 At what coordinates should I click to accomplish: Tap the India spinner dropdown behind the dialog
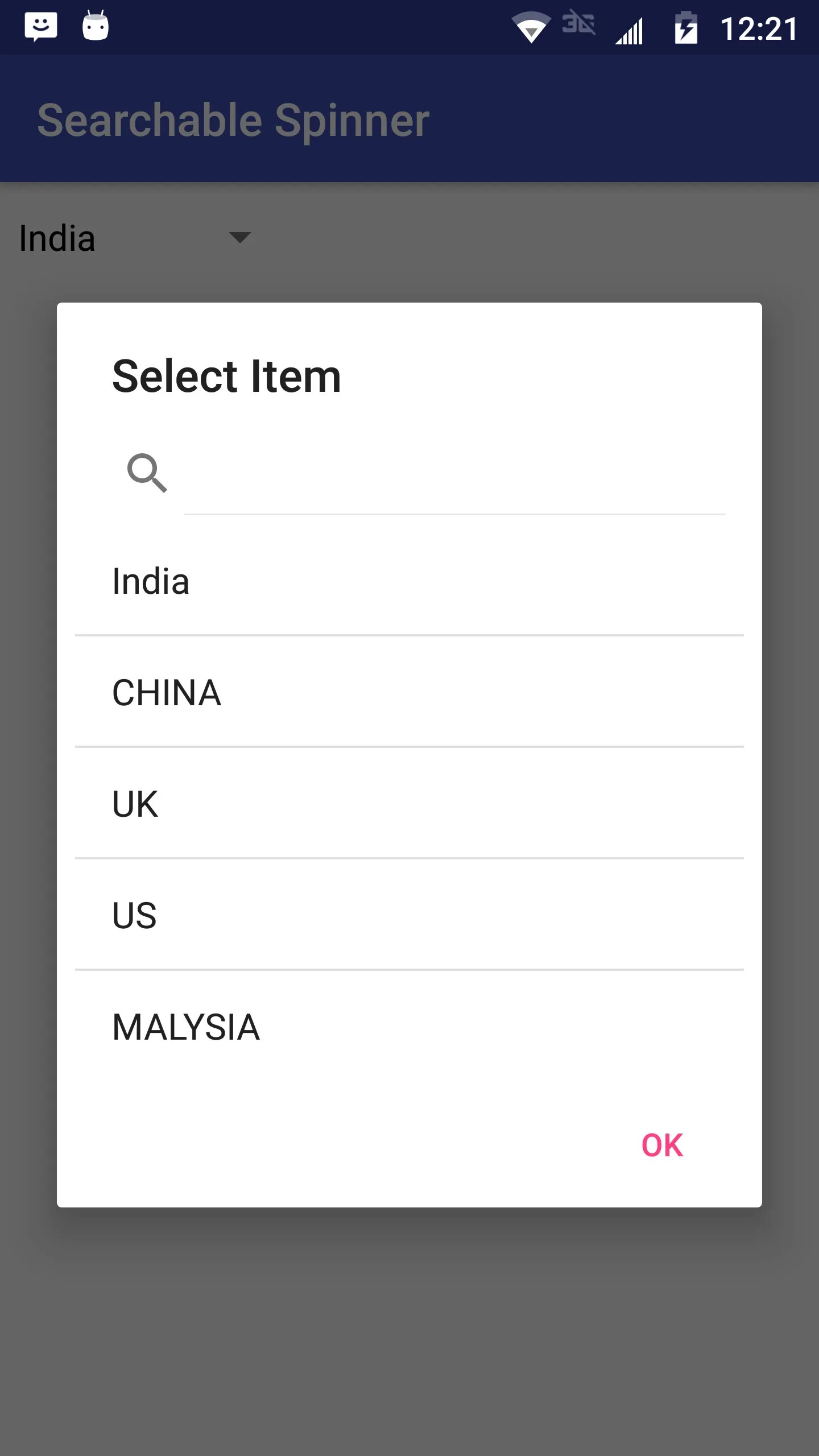pos(135,238)
